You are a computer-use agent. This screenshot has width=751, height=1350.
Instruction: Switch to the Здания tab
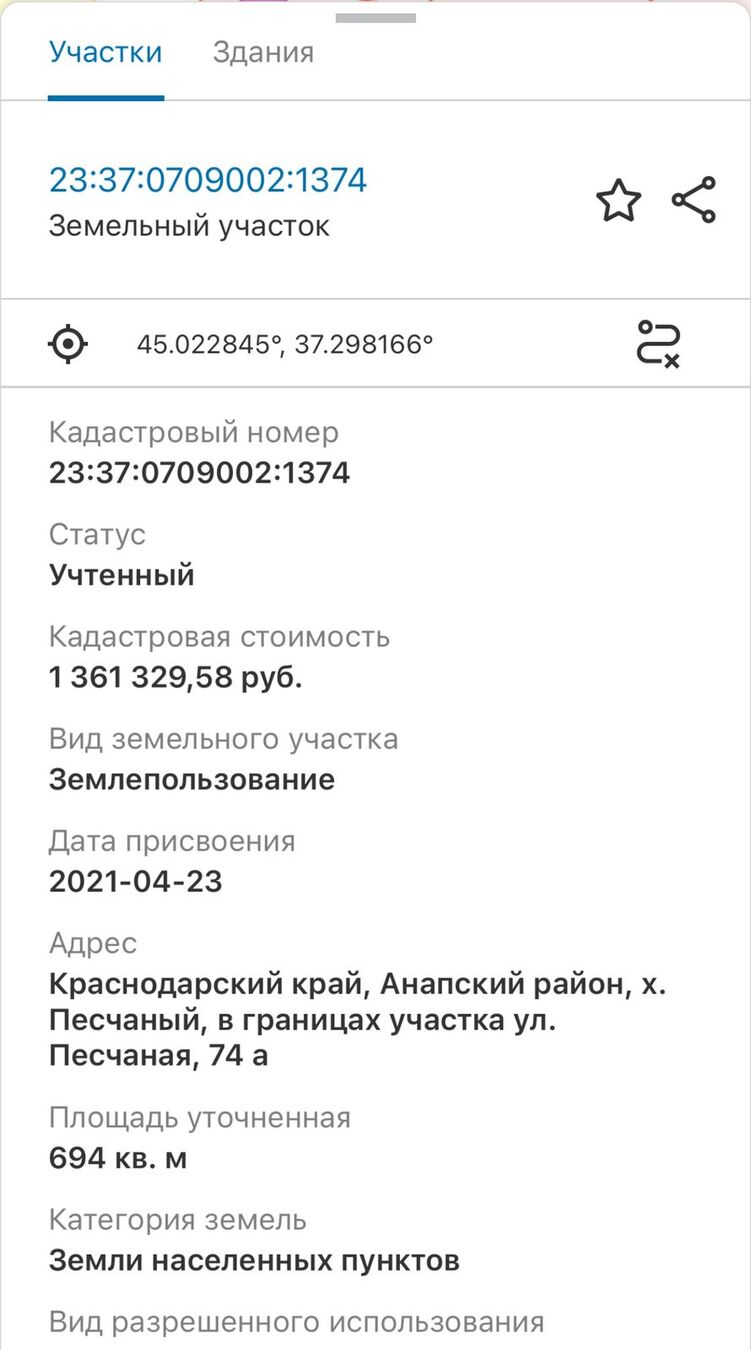tap(263, 52)
